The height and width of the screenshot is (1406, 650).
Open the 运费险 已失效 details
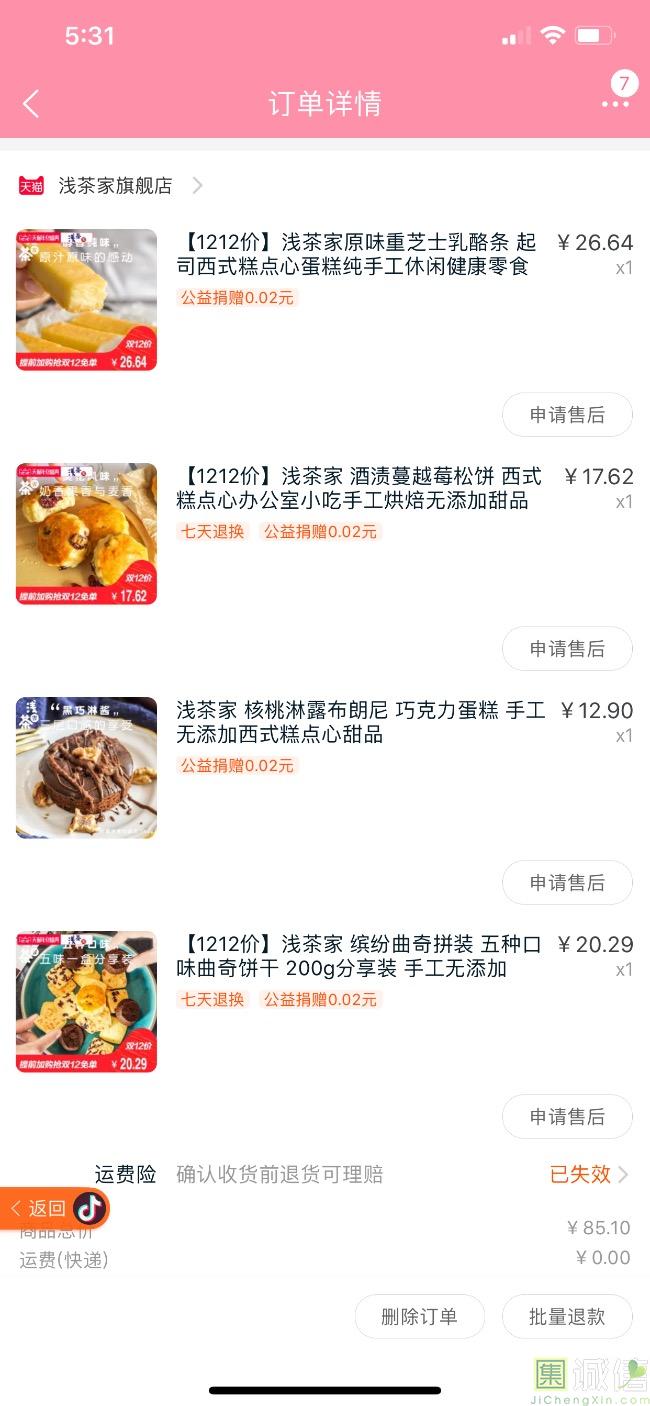588,1175
